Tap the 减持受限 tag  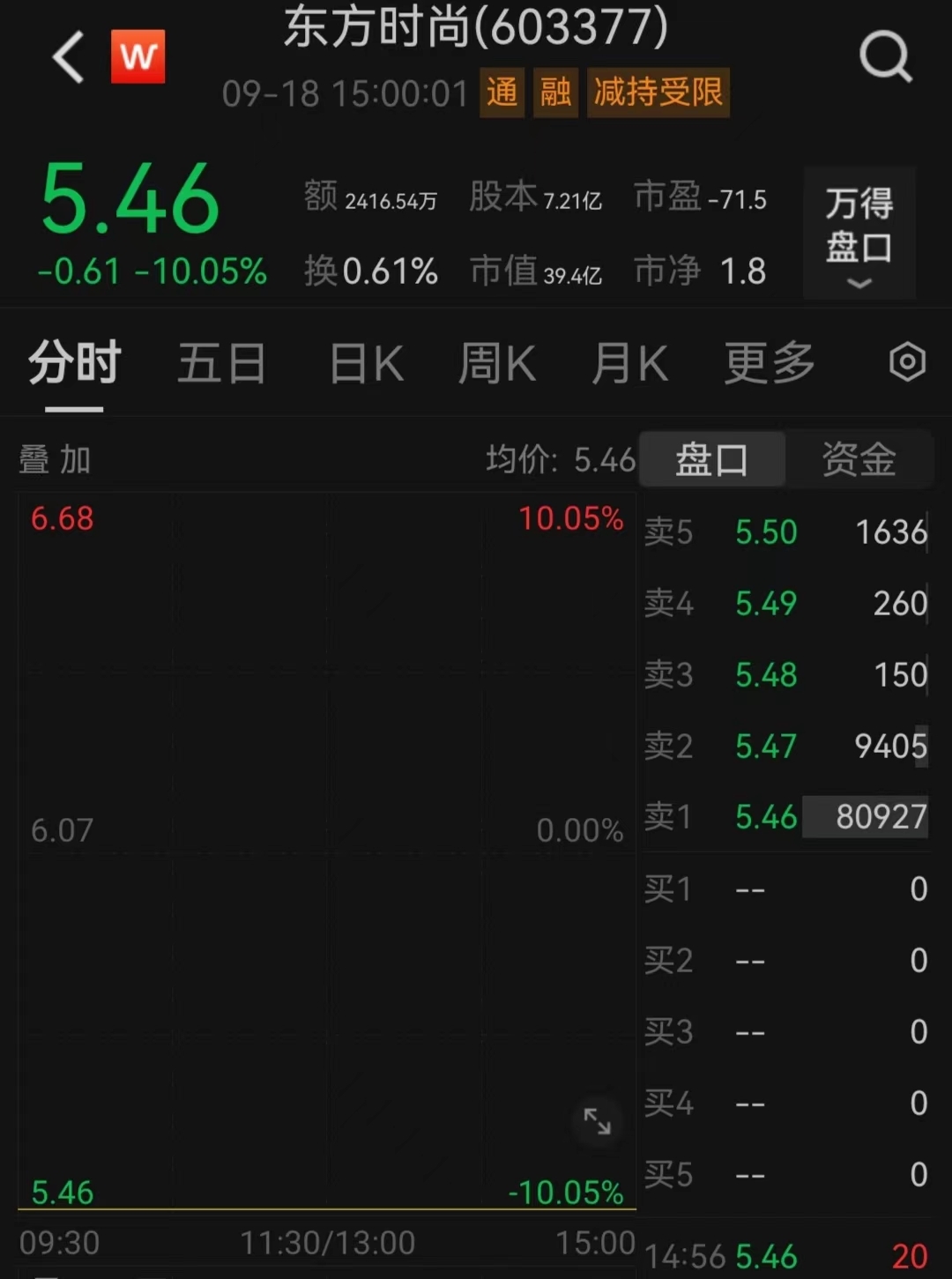click(658, 92)
